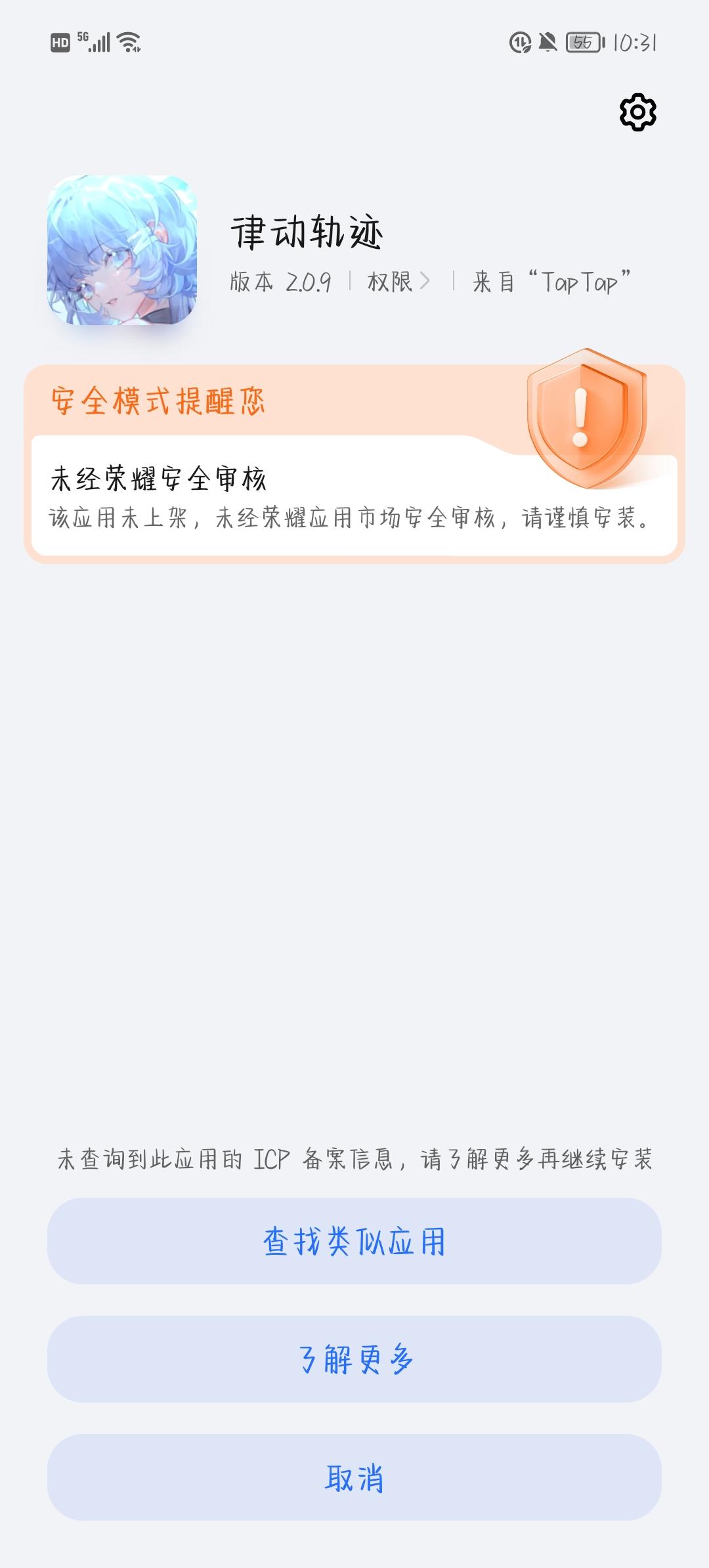Select the 未经荣耀安全审核 warning title
709x1568 pixels.
coord(161,478)
